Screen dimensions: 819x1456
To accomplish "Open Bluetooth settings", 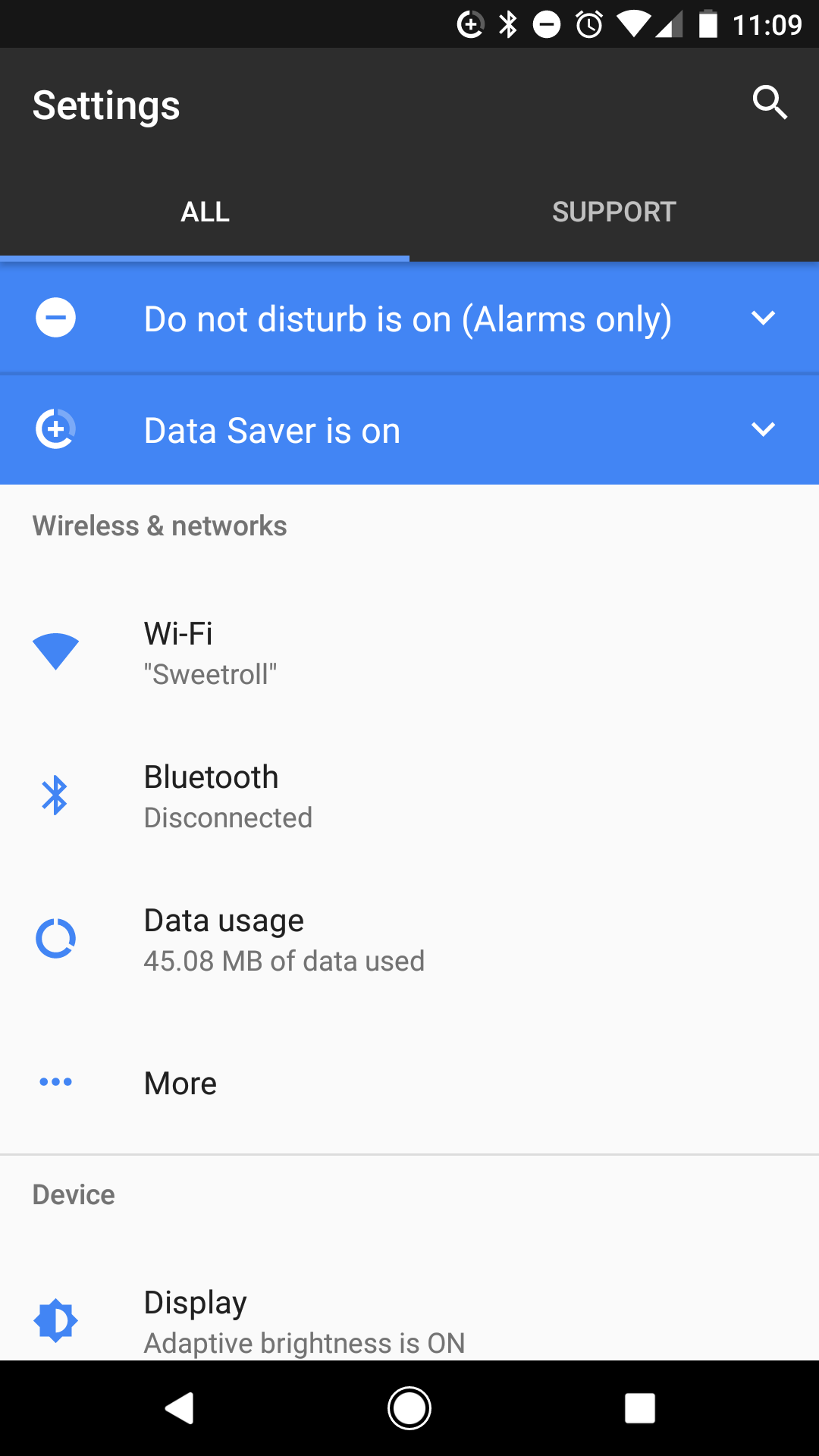I will coord(409,796).
